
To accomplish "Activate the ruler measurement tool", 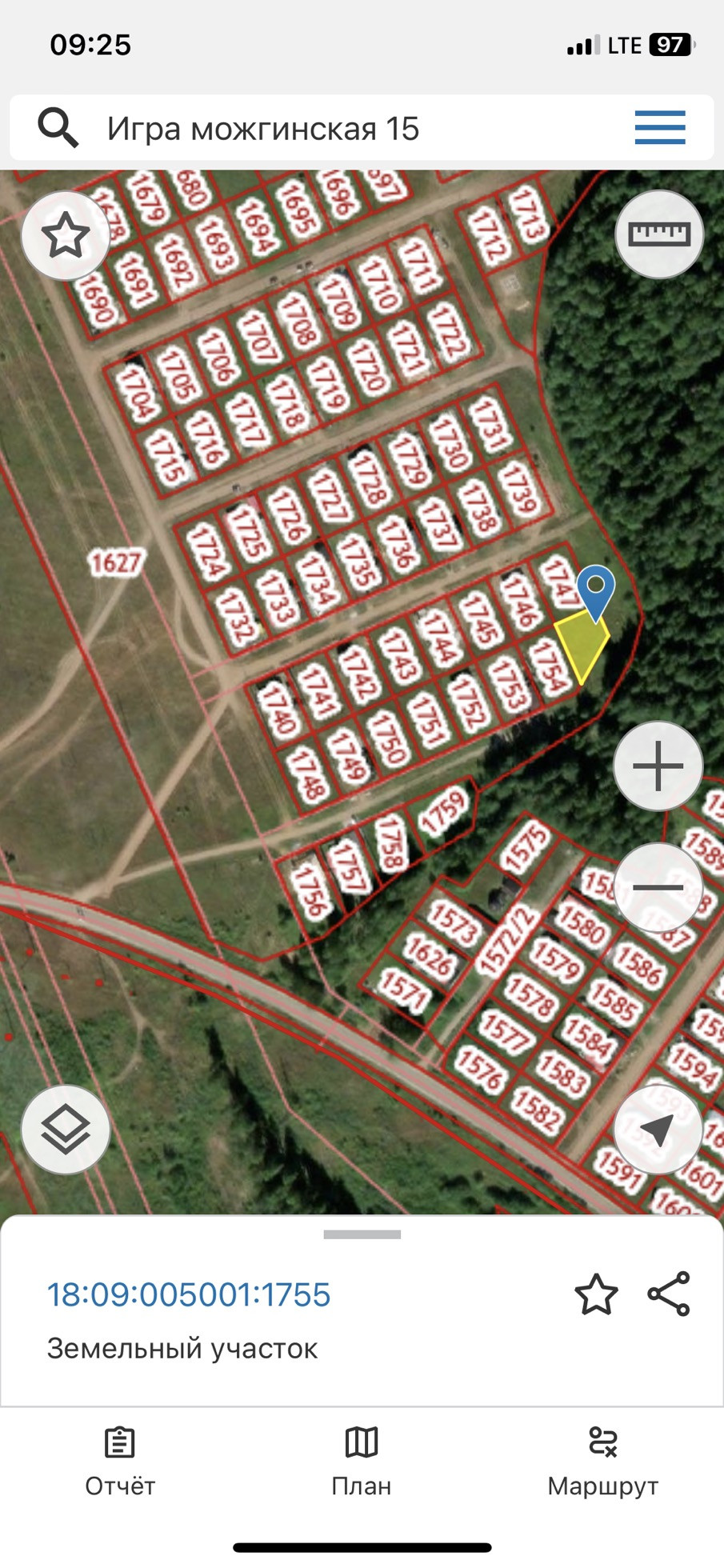I will 659,234.
